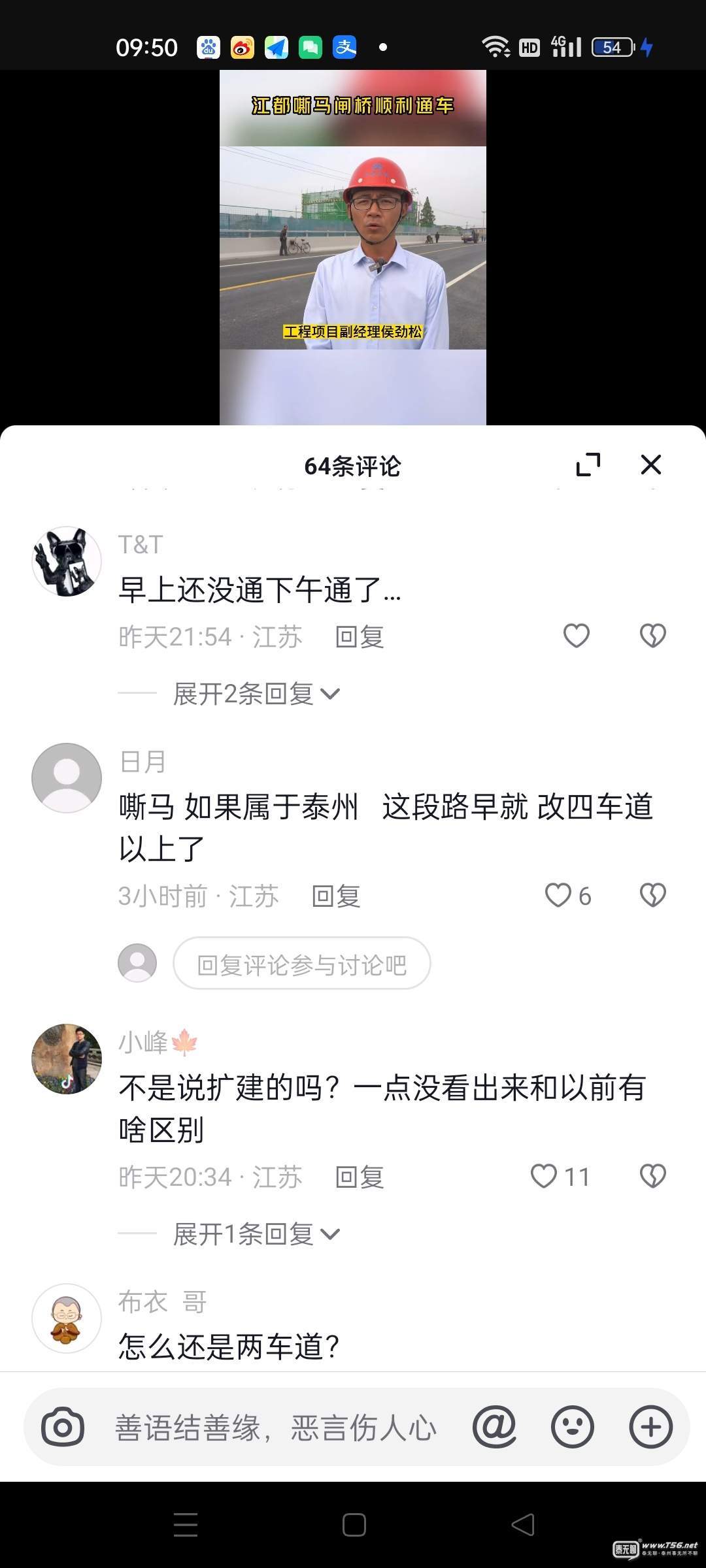Reply to 日月's comment

pyautogui.click(x=336, y=896)
